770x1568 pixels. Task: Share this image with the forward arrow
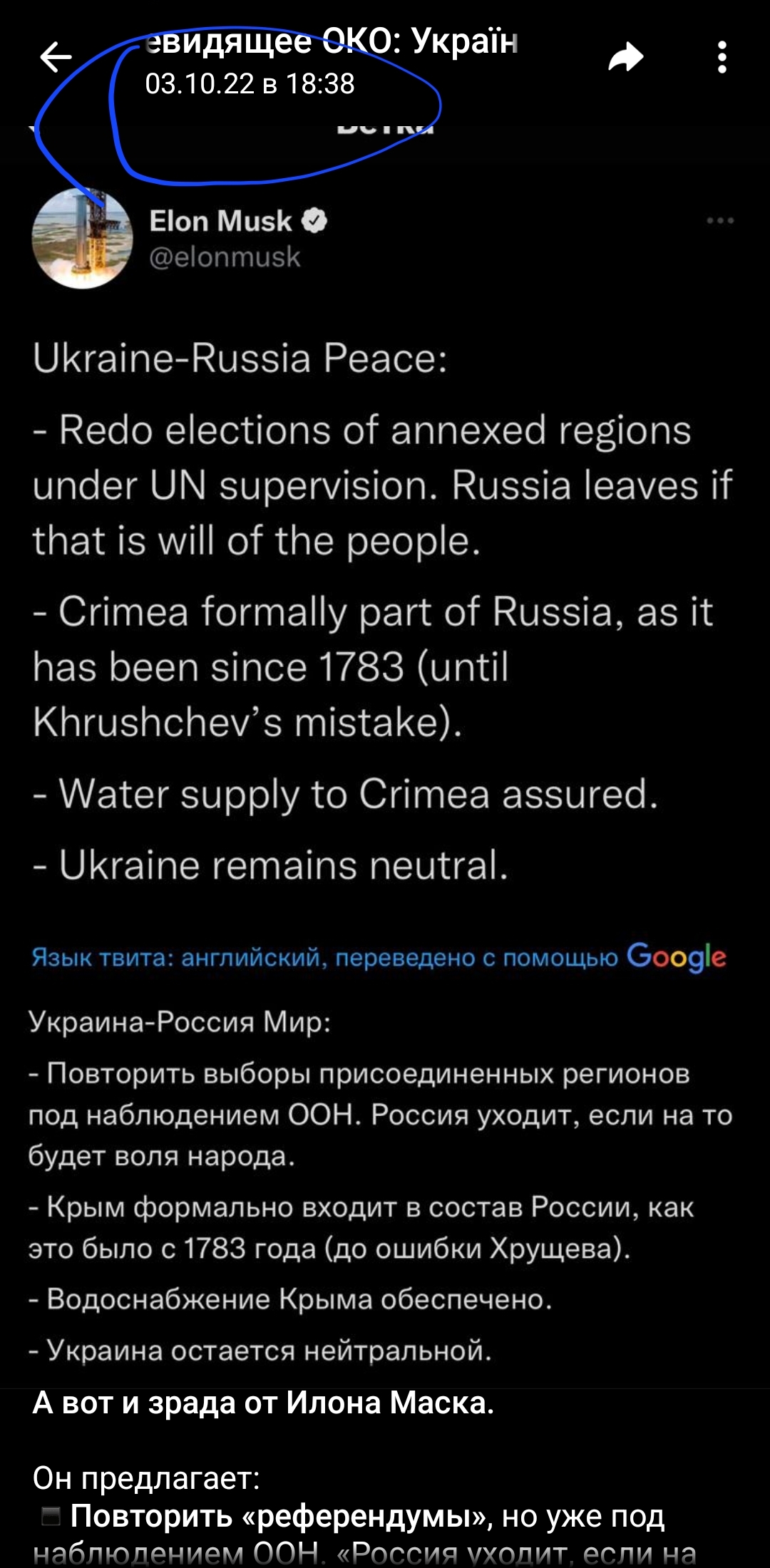625,58
